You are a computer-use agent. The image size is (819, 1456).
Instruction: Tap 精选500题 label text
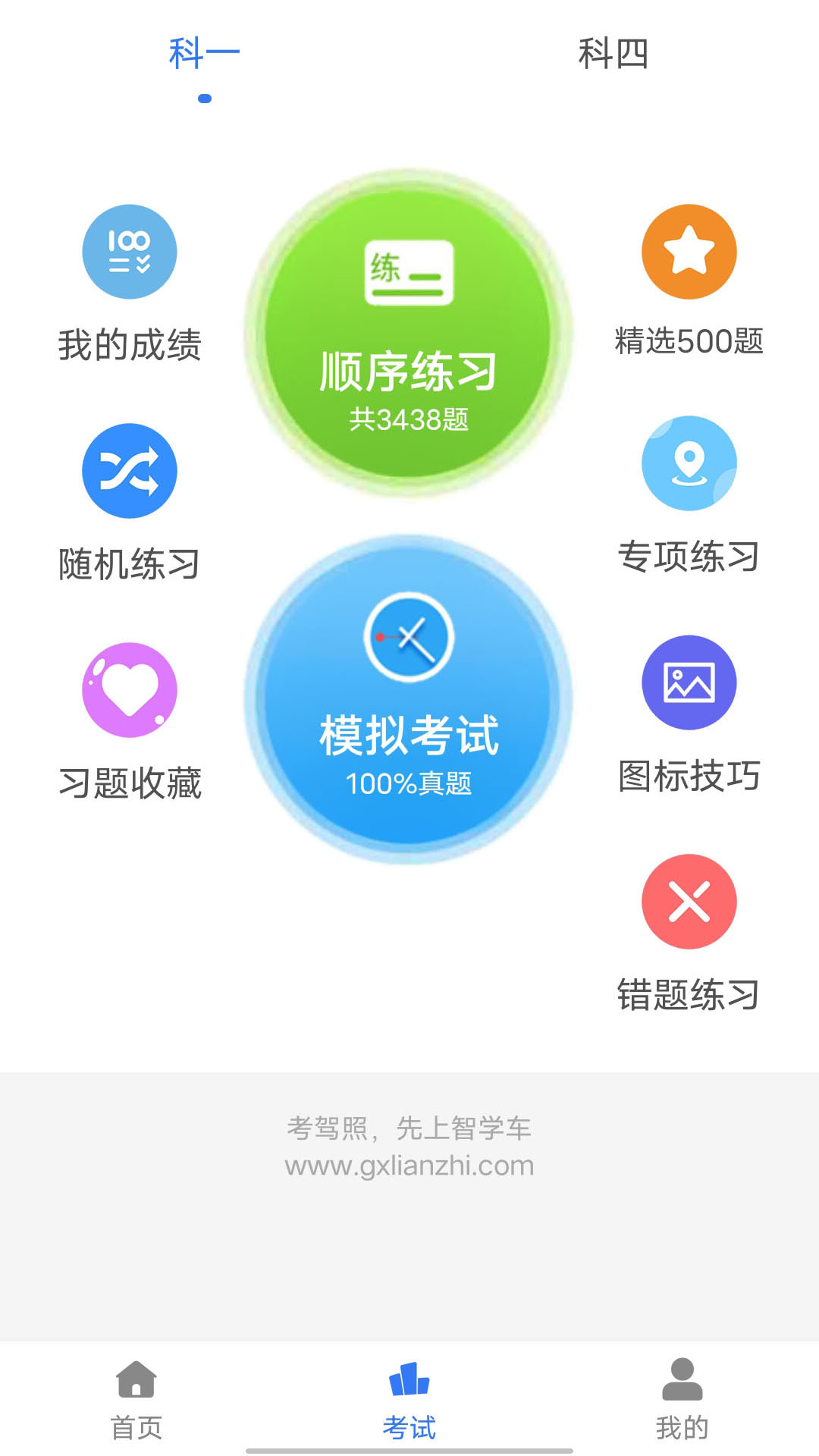(689, 343)
